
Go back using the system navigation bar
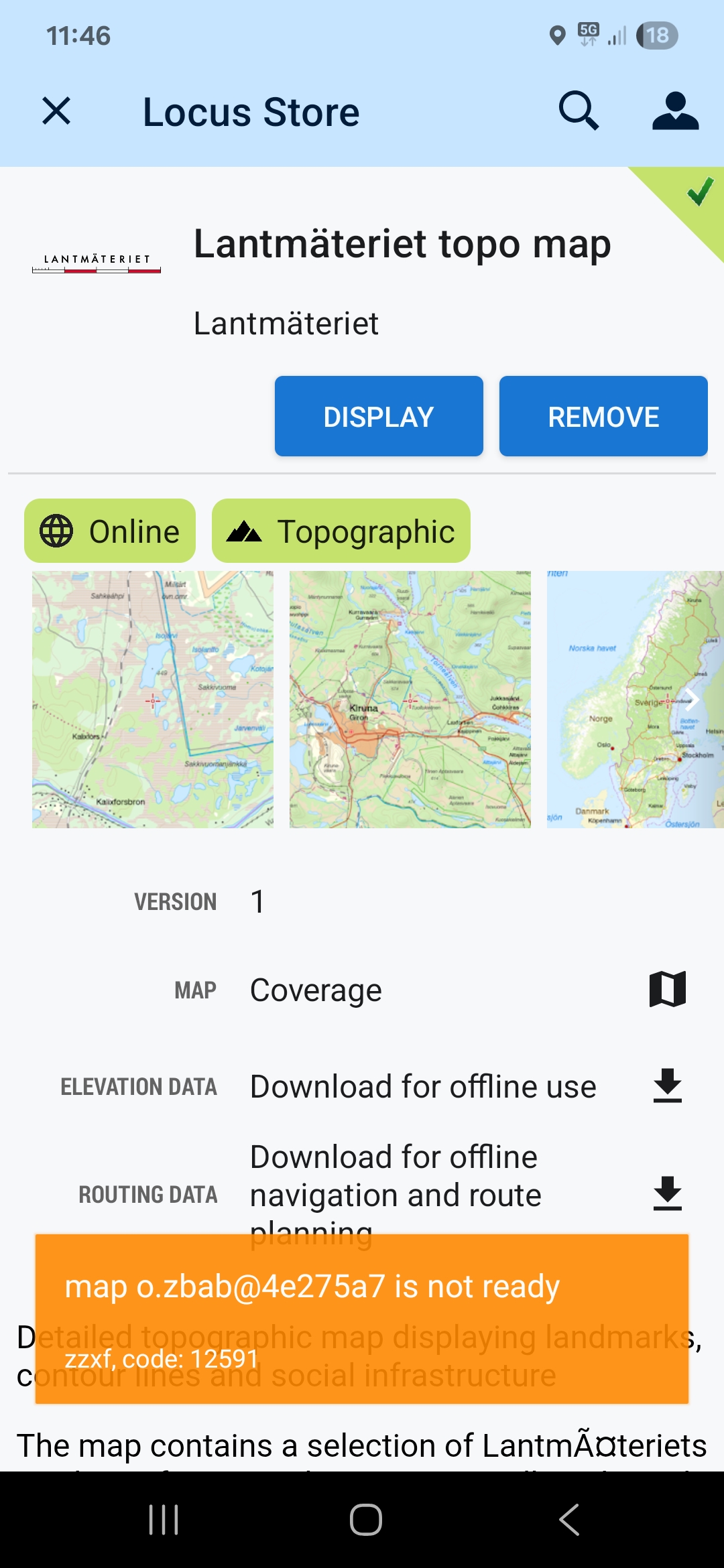[569, 1520]
